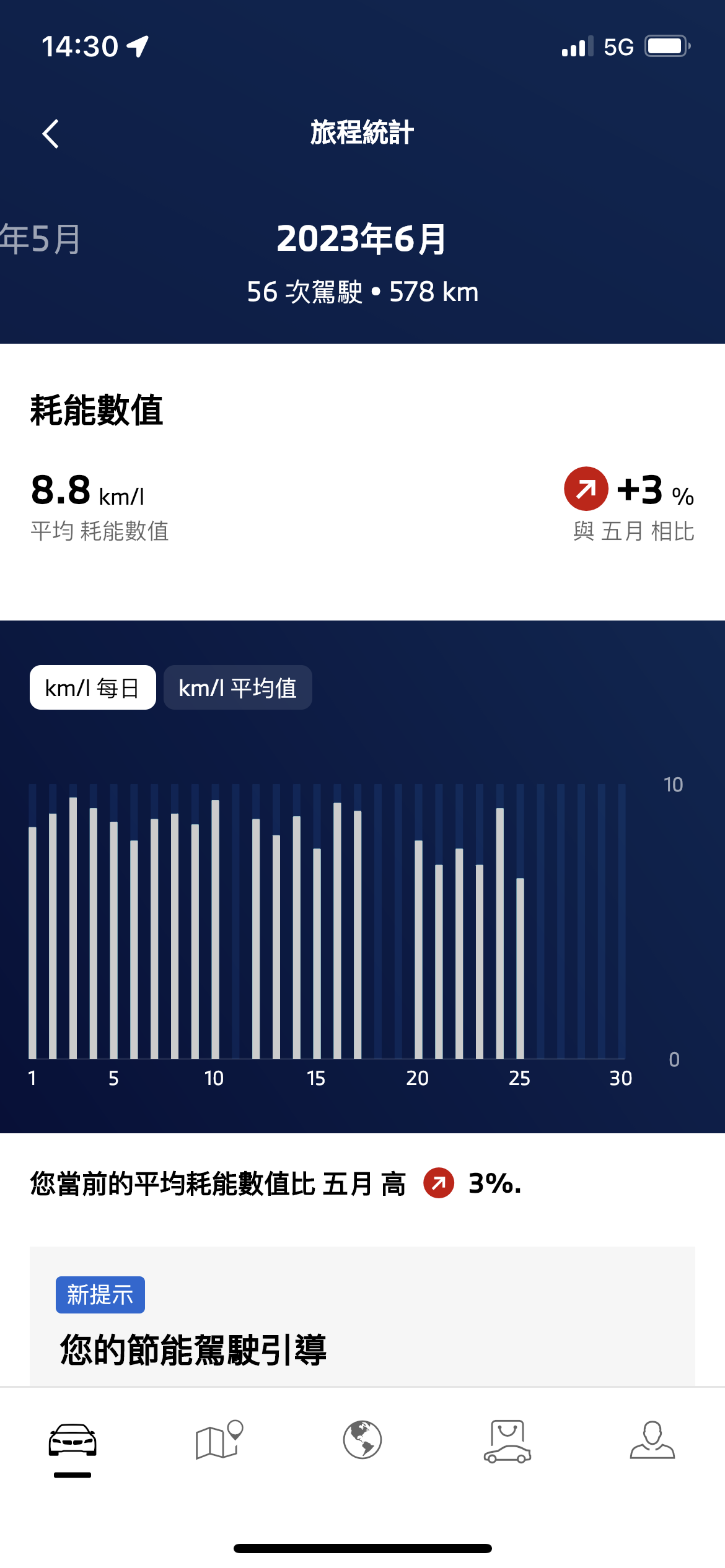725x1568 pixels.
Task: Open the profile tab
Action: 652,1440
